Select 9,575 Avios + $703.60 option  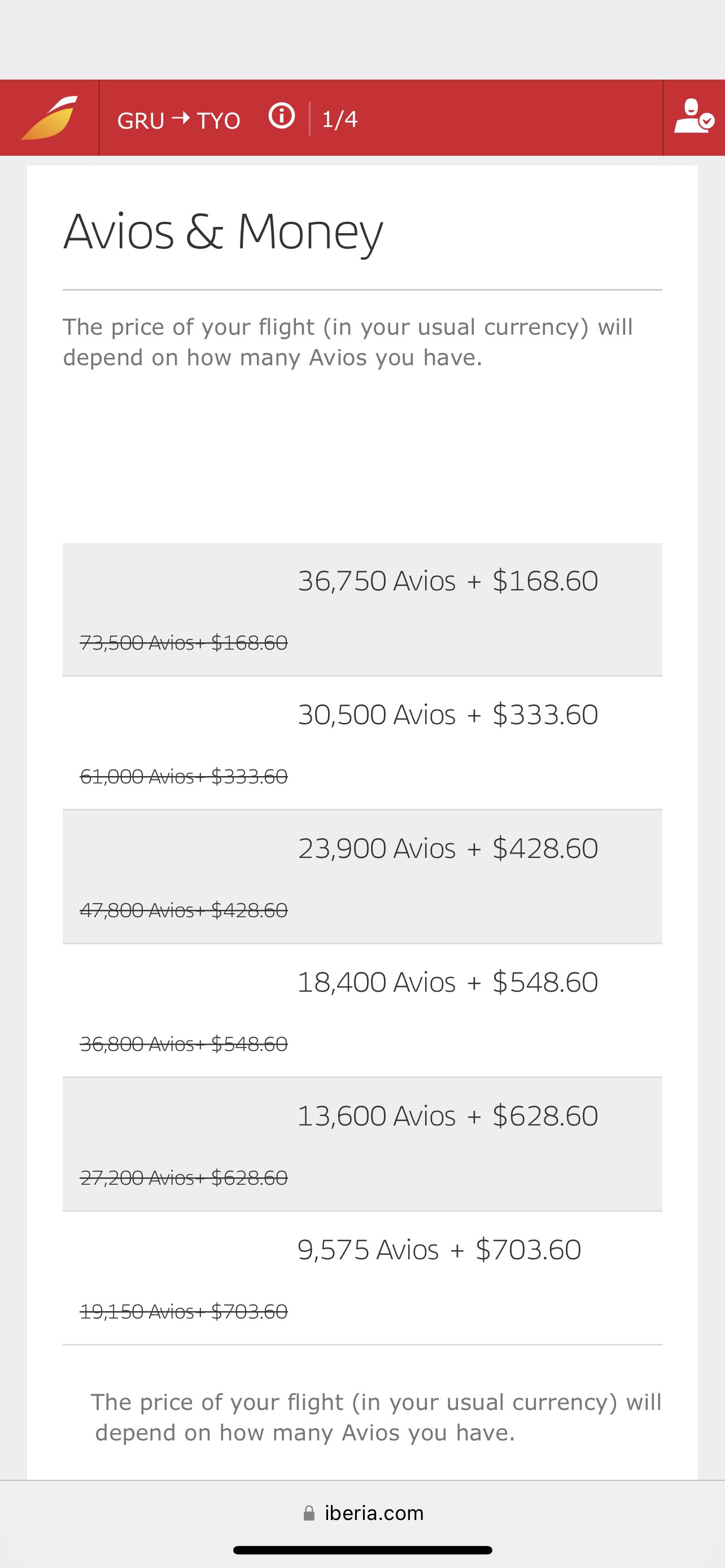(x=362, y=1278)
